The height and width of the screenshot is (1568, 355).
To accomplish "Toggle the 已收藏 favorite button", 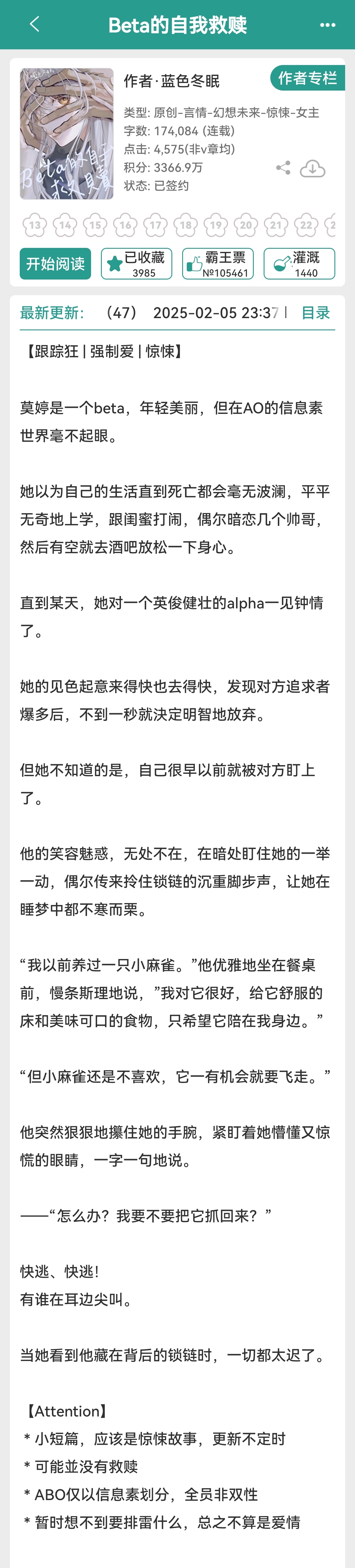I will tap(137, 264).
